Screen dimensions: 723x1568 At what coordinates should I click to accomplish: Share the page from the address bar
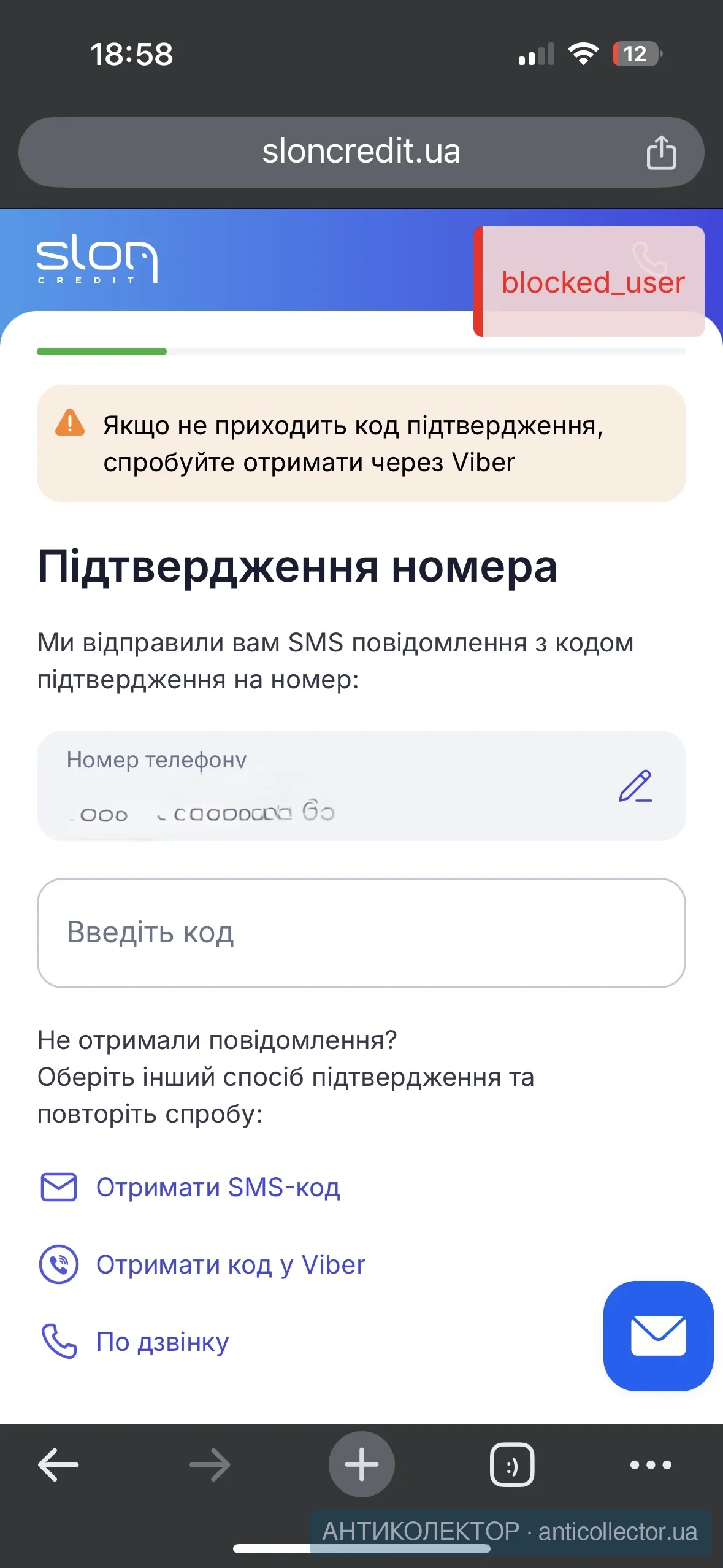coord(660,152)
